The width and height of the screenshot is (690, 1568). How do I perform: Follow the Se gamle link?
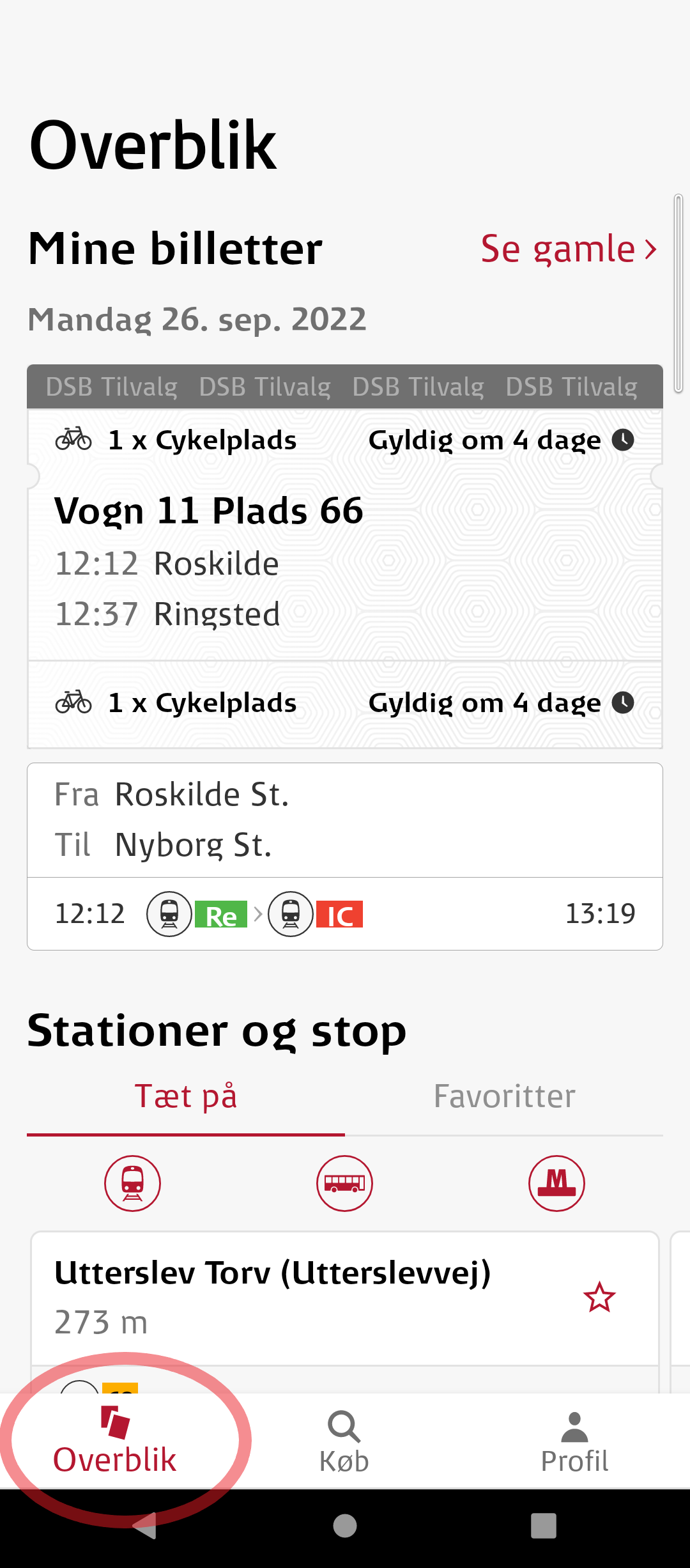556,249
